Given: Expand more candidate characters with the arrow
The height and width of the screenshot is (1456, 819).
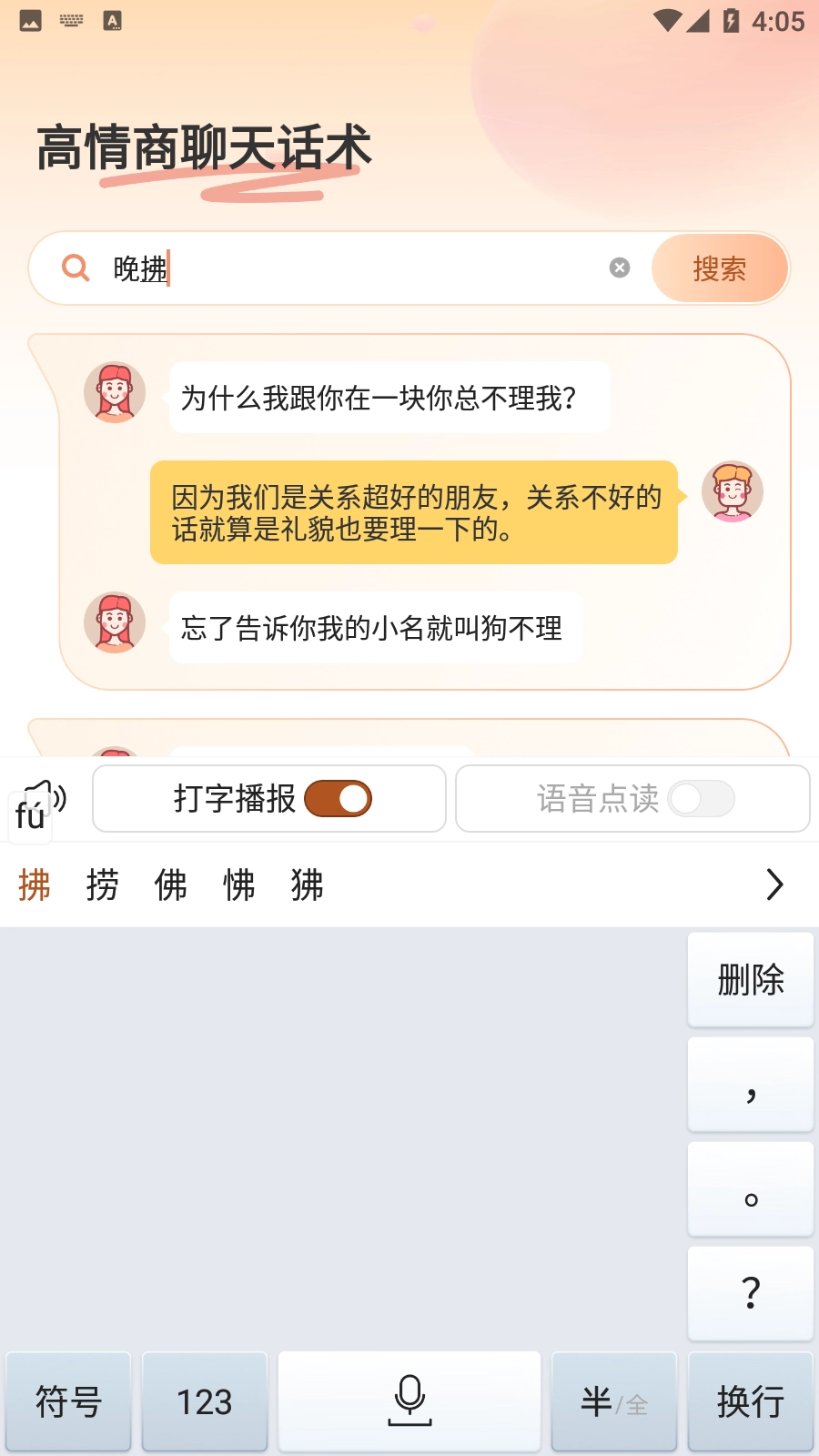Looking at the screenshot, I should click(x=774, y=885).
